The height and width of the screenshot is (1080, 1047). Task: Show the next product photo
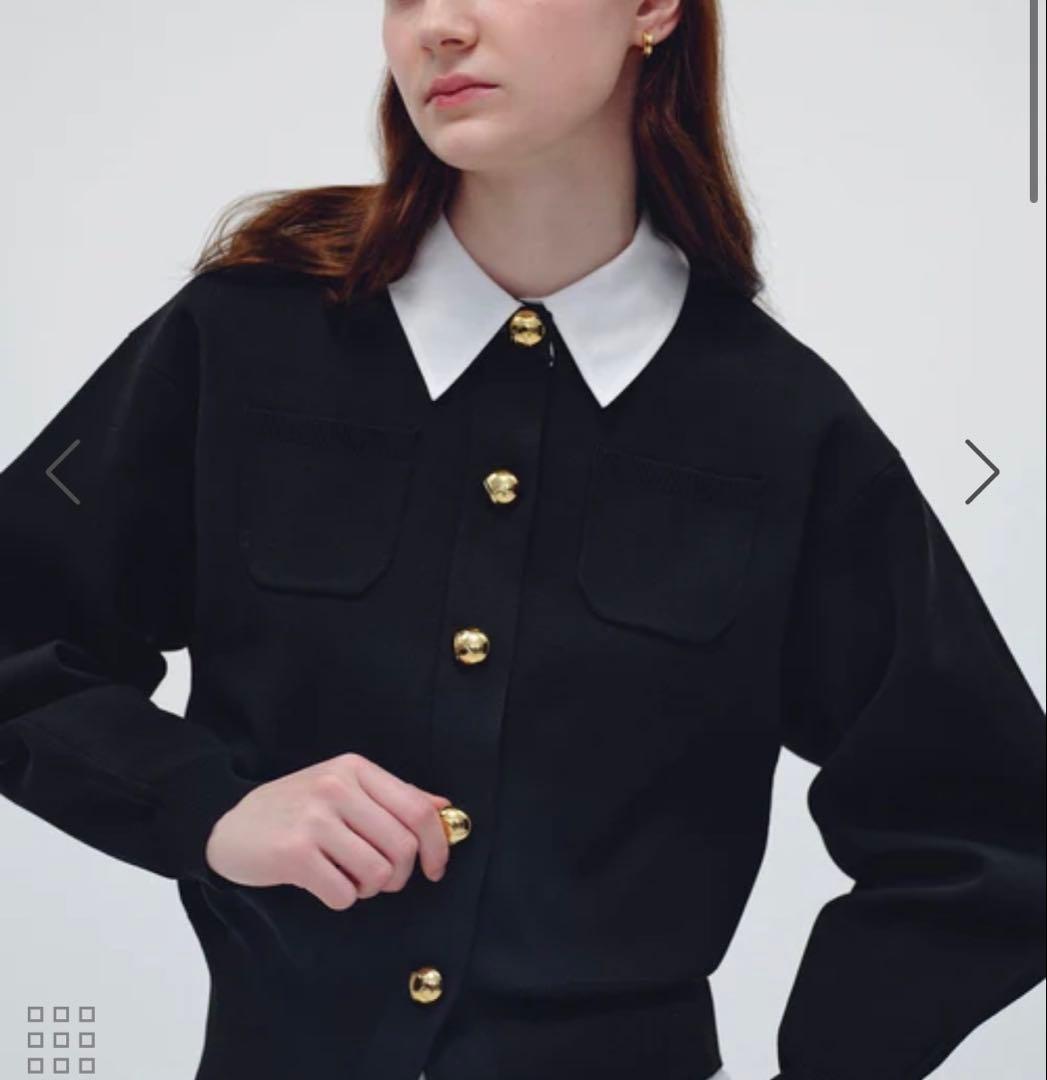[x=981, y=472]
